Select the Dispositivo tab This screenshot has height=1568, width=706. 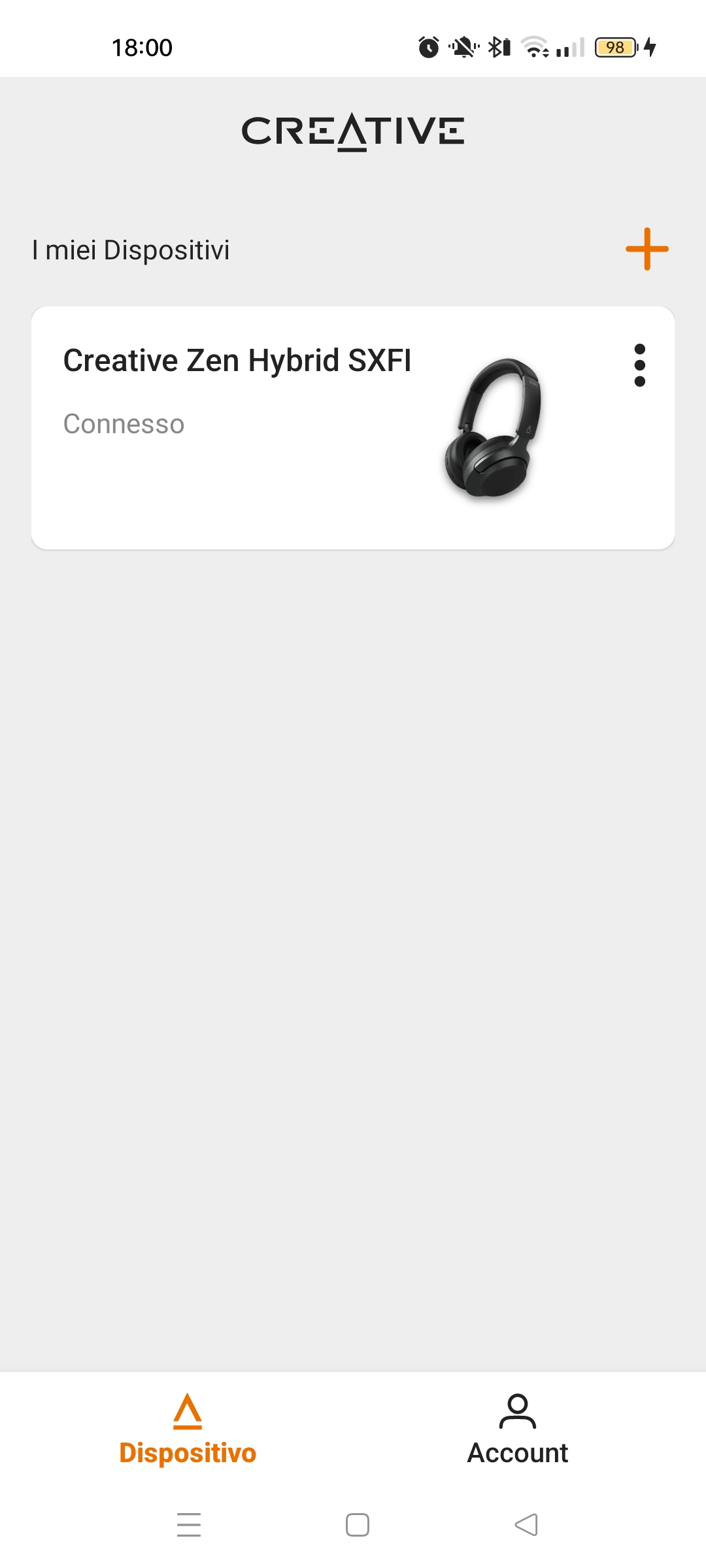(188, 1430)
